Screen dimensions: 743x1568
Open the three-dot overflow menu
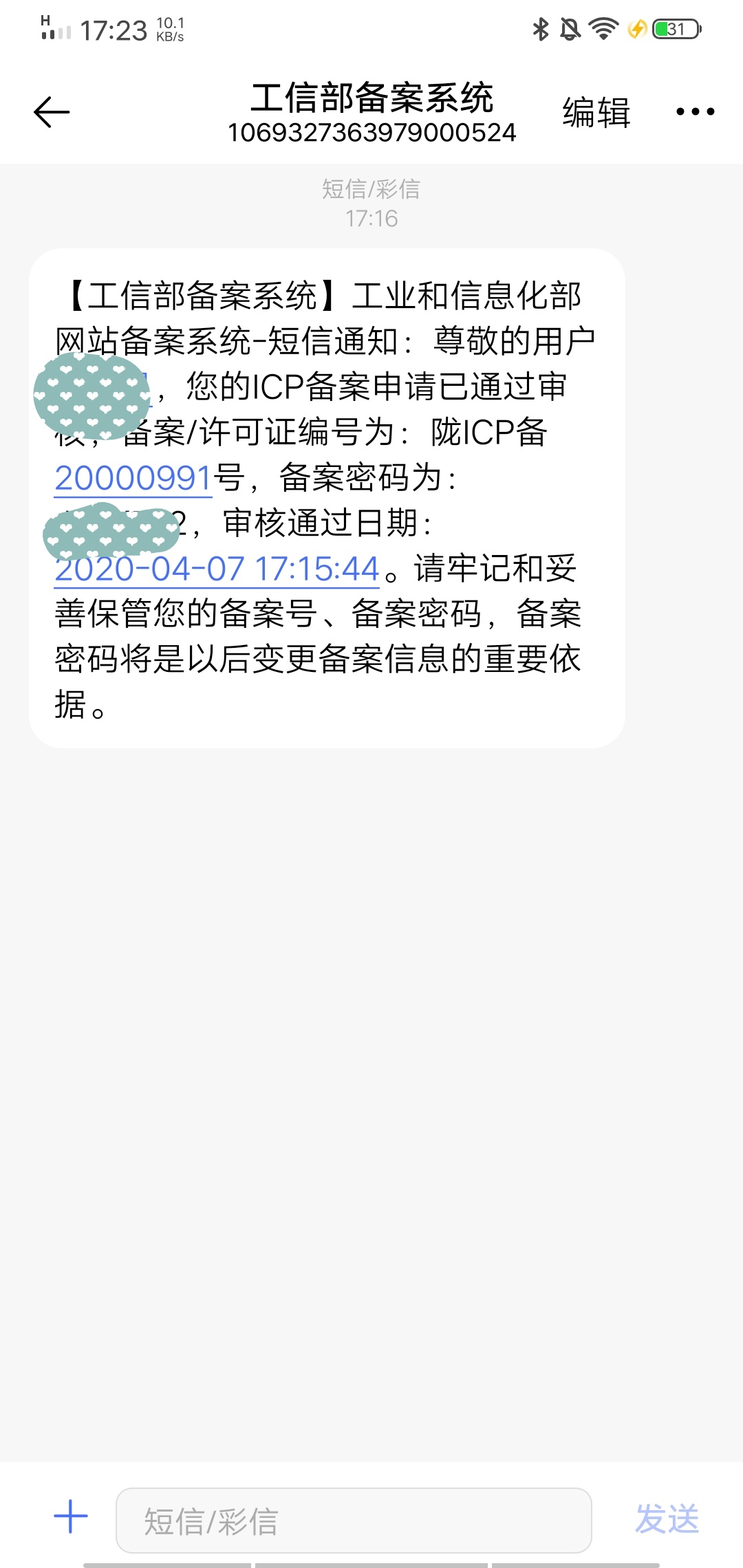(695, 111)
